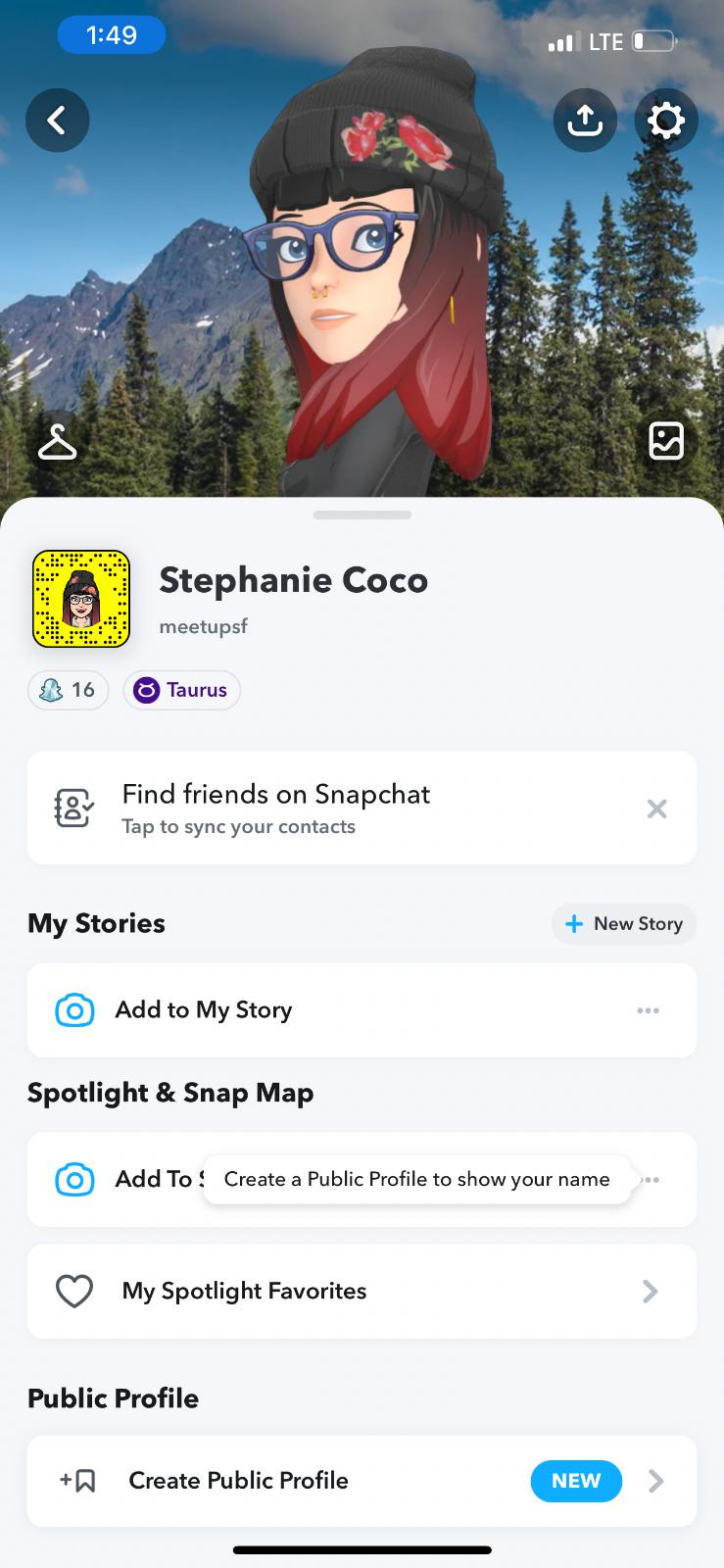The height and width of the screenshot is (1568, 724).
Task: Open settings via the gear icon
Action: click(666, 121)
